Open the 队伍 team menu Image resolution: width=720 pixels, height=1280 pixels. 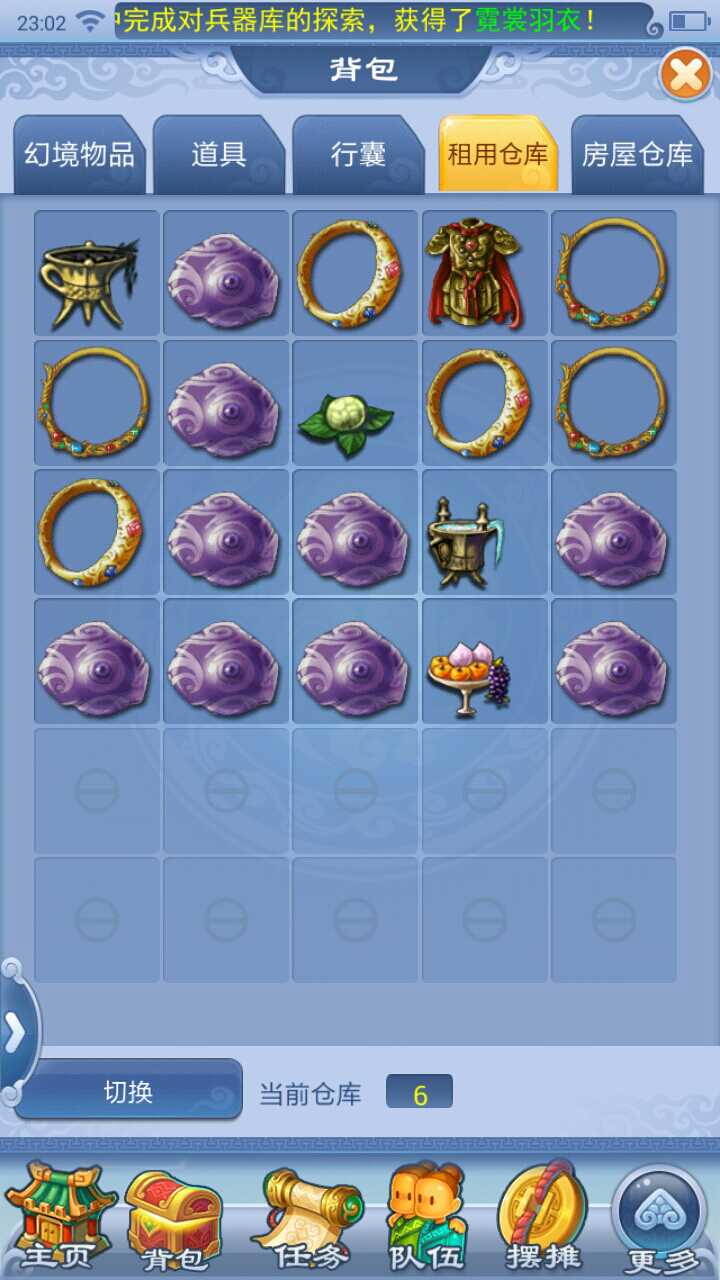[x=427, y=1215]
